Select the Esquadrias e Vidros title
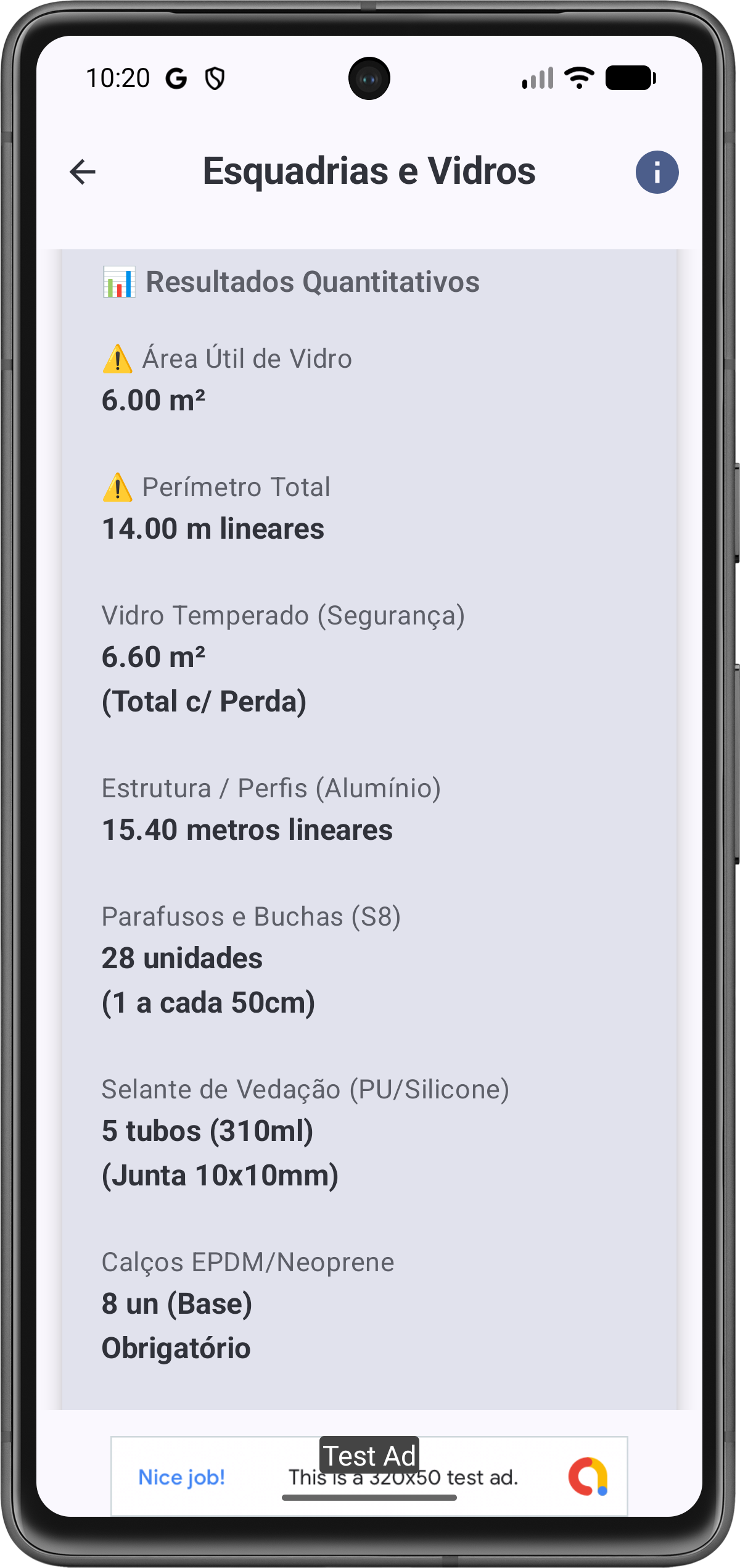The image size is (740, 1568). tap(369, 172)
